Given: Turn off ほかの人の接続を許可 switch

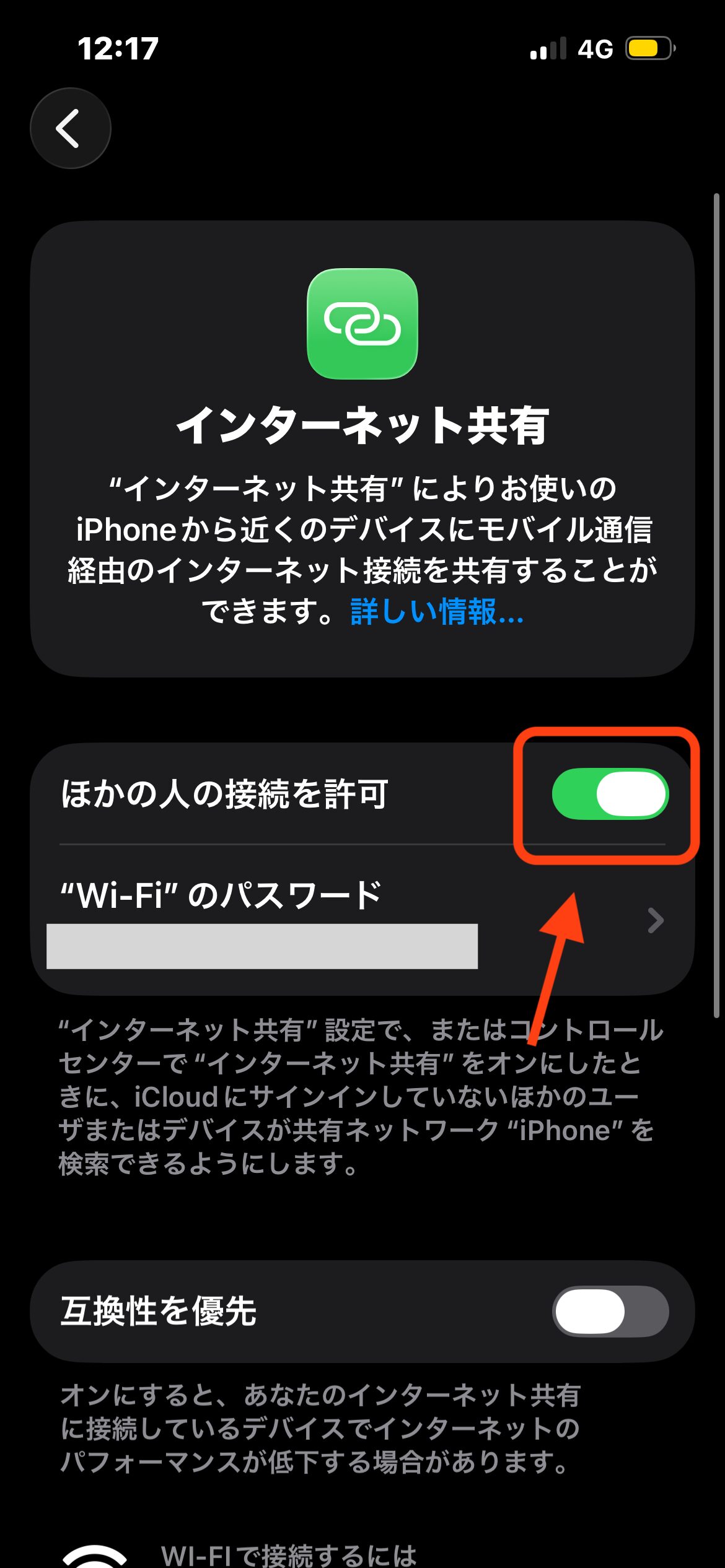Looking at the screenshot, I should point(610,794).
